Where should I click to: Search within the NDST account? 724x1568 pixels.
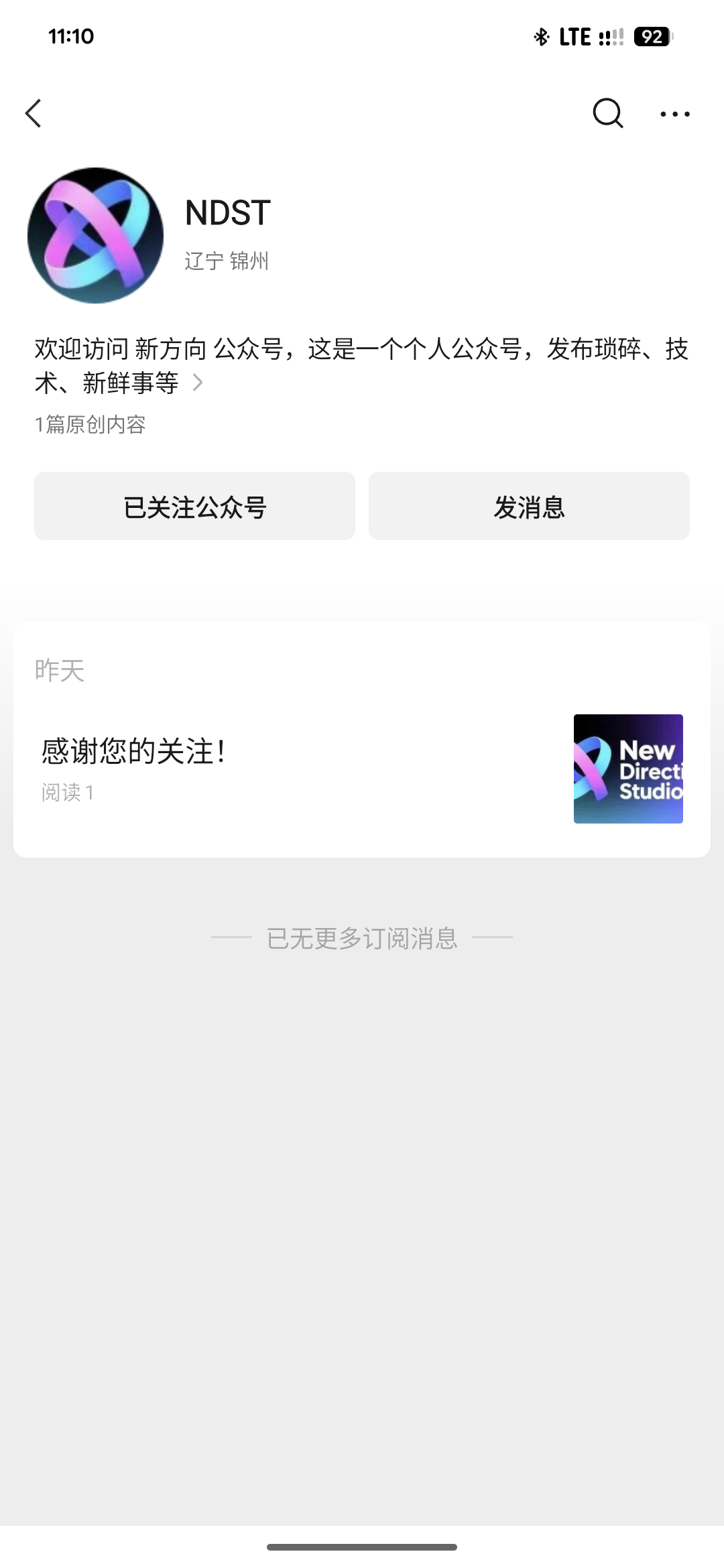pyautogui.click(x=607, y=113)
